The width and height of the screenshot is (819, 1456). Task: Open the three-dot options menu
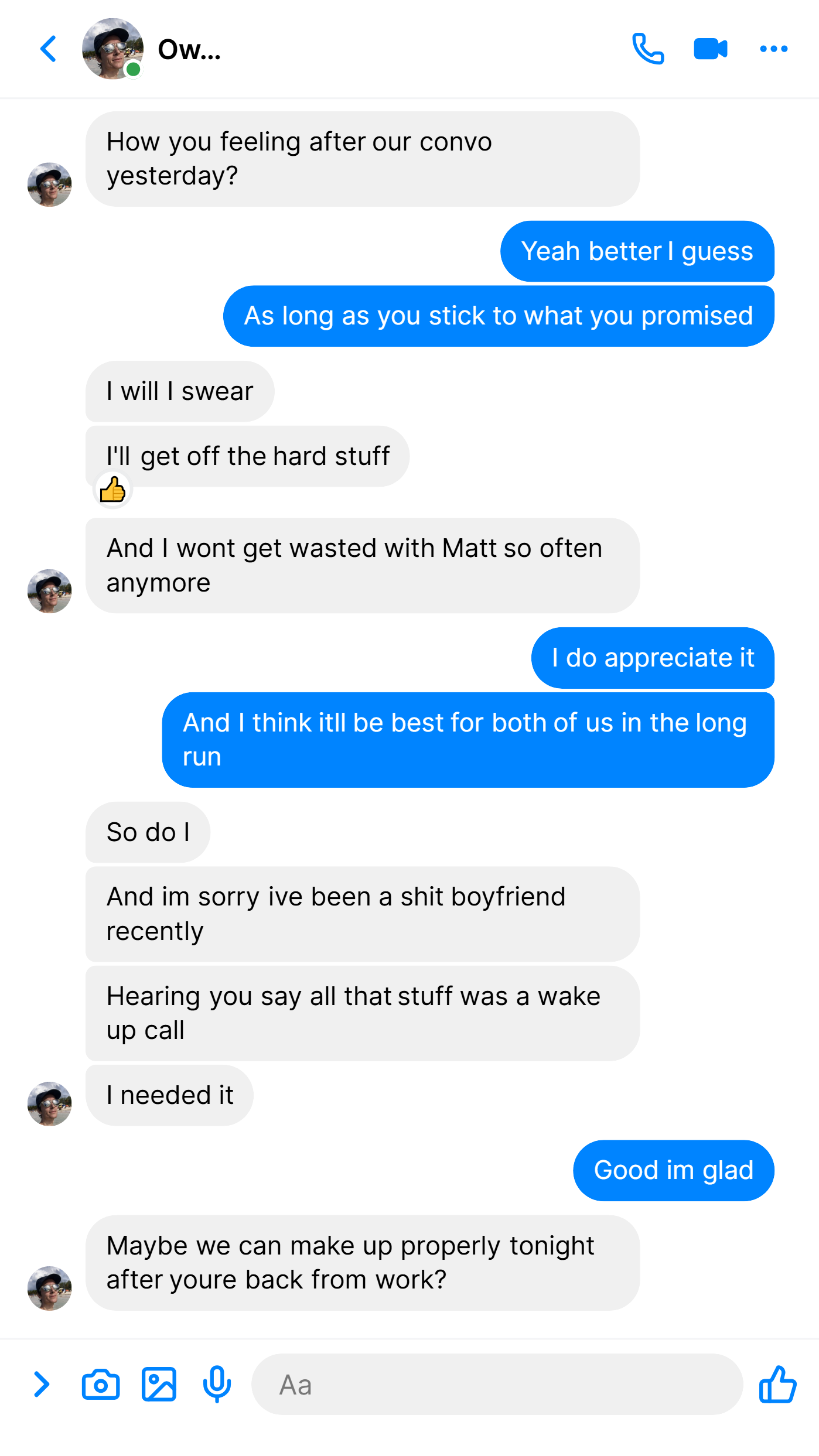click(x=773, y=49)
